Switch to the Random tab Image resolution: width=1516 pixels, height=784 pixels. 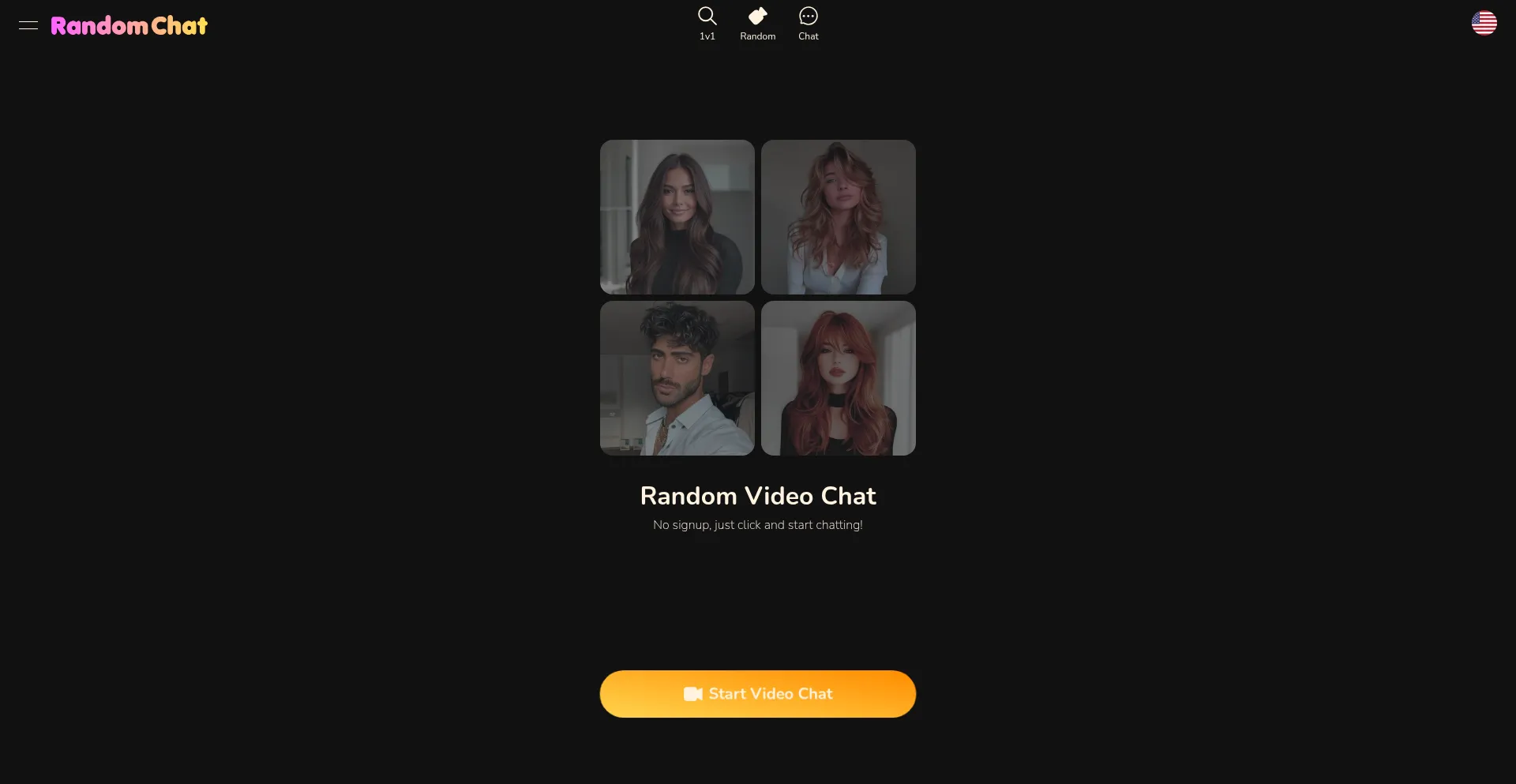[x=757, y=24]
